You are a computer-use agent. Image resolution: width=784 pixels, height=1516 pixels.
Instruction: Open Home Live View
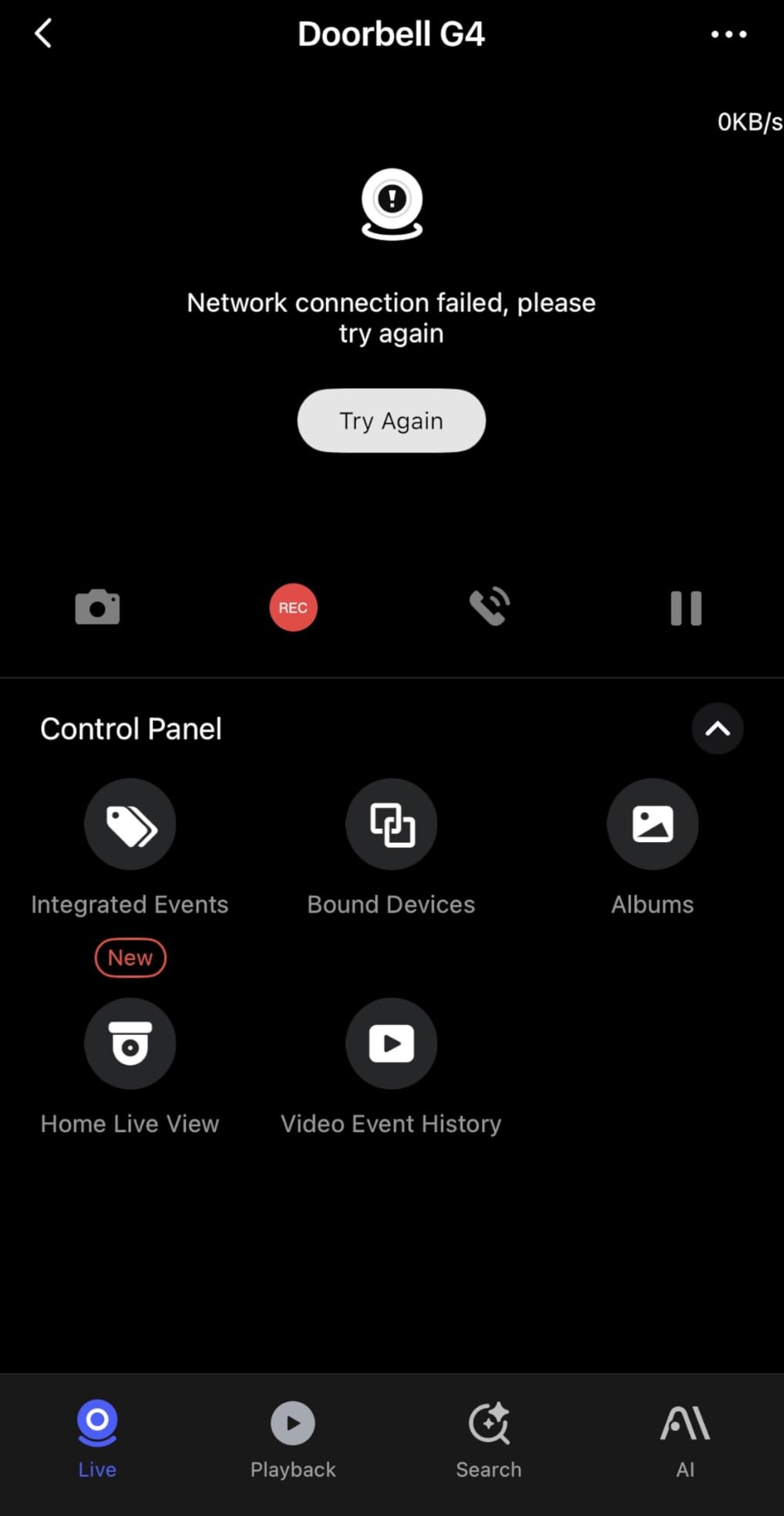130,1043
